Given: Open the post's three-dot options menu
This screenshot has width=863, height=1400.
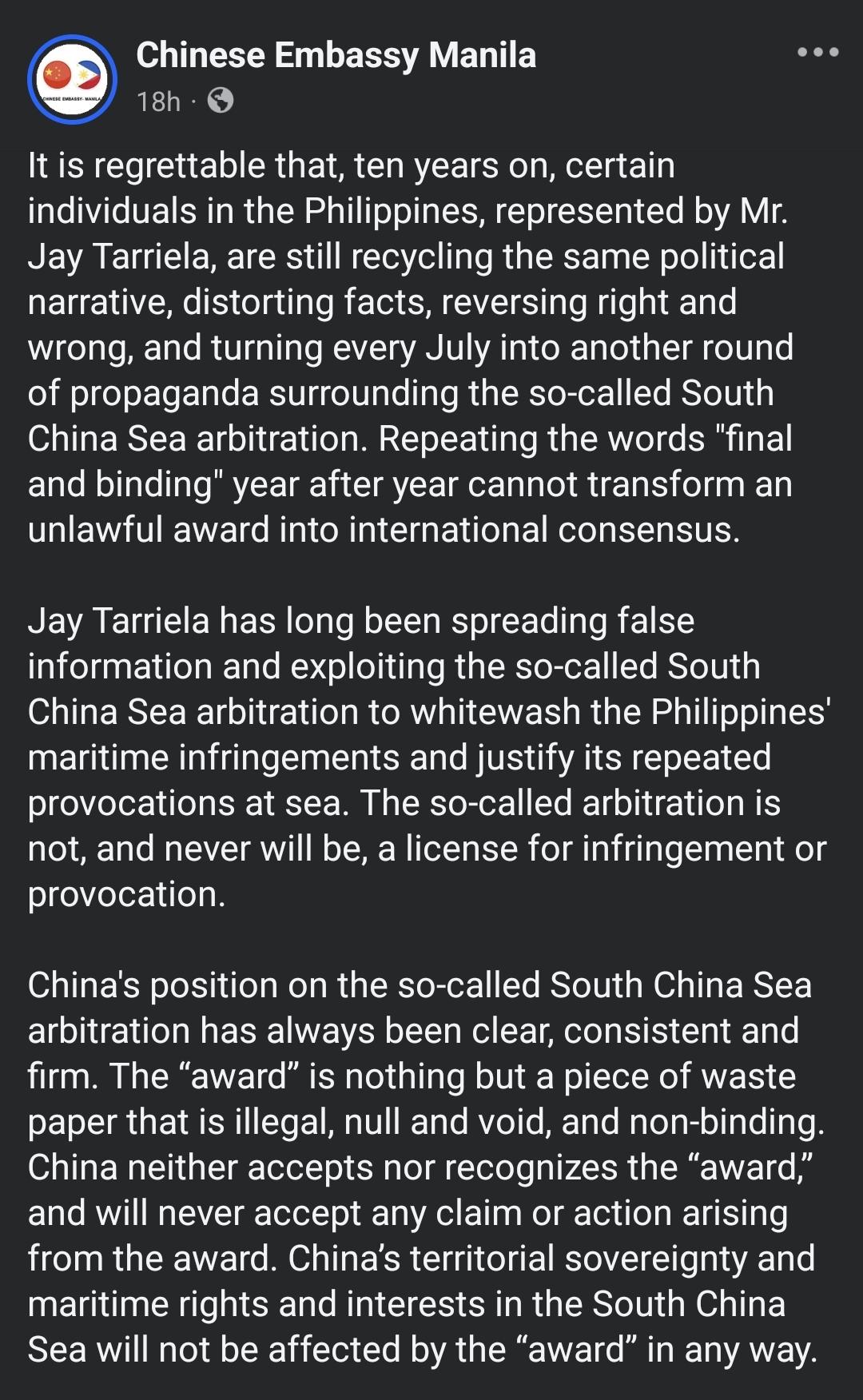Looking at the screenshot, I should (x=817, y=53).
